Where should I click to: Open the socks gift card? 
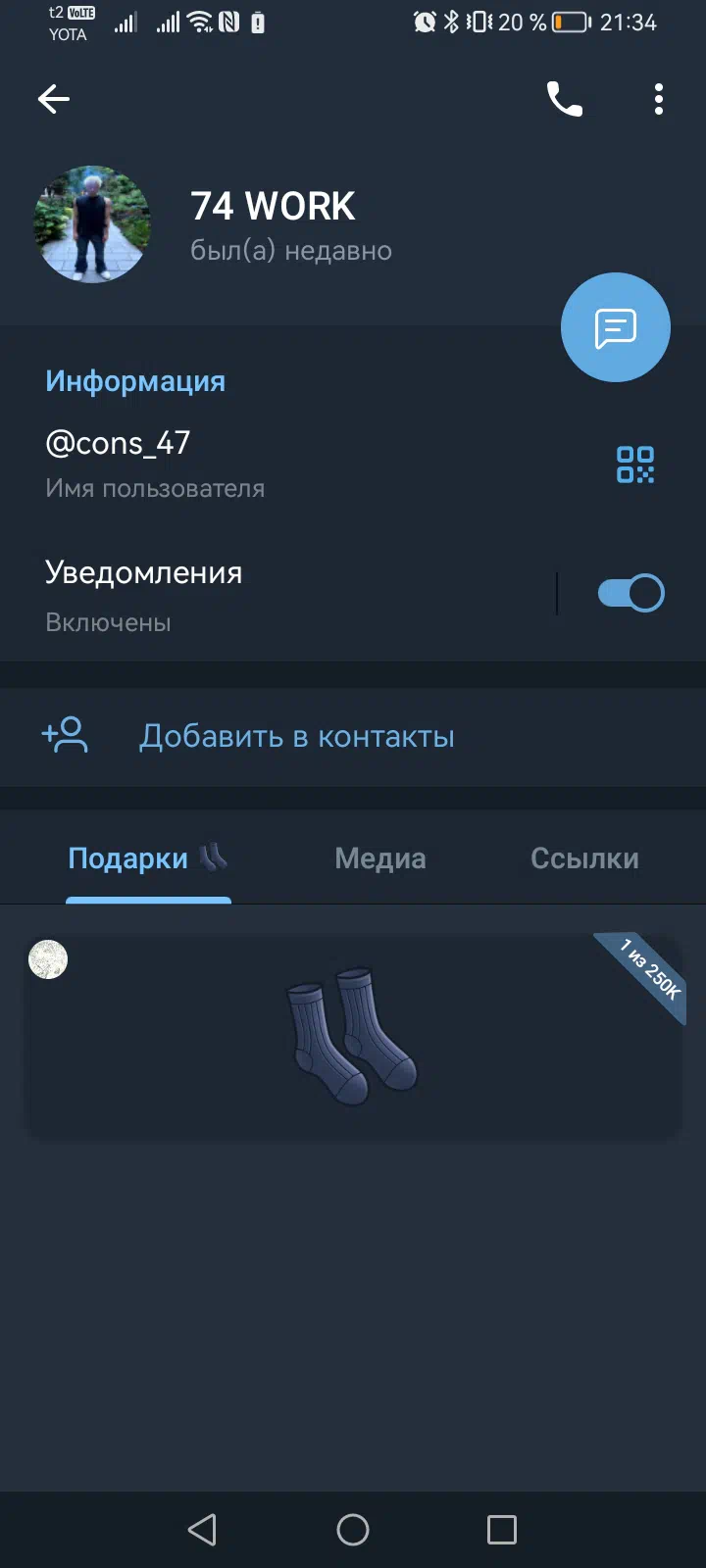353,1037
